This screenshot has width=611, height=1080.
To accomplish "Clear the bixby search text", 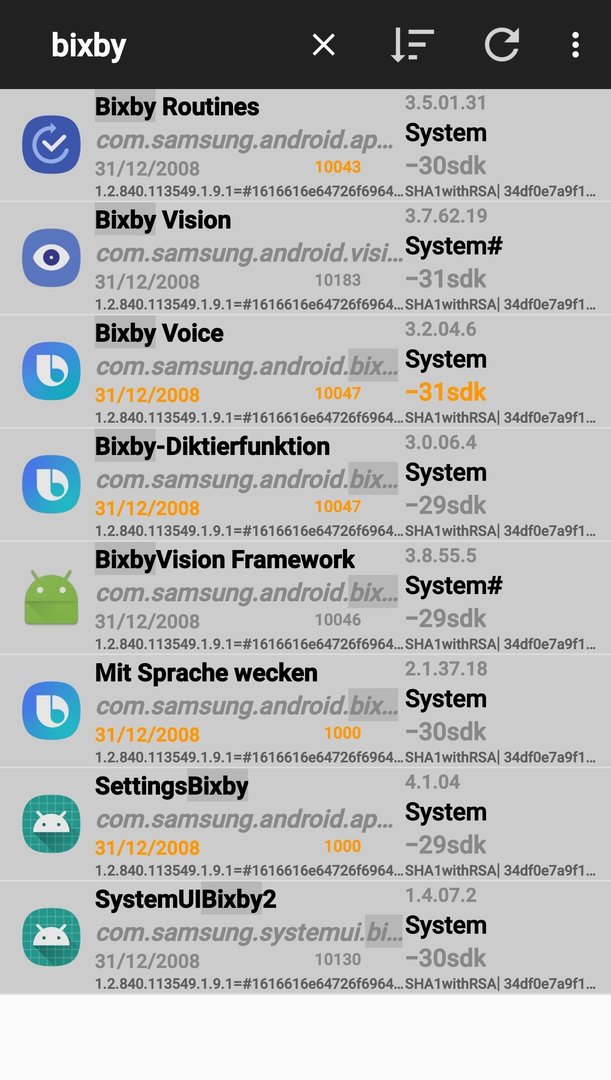I will [x=323, y=45].
